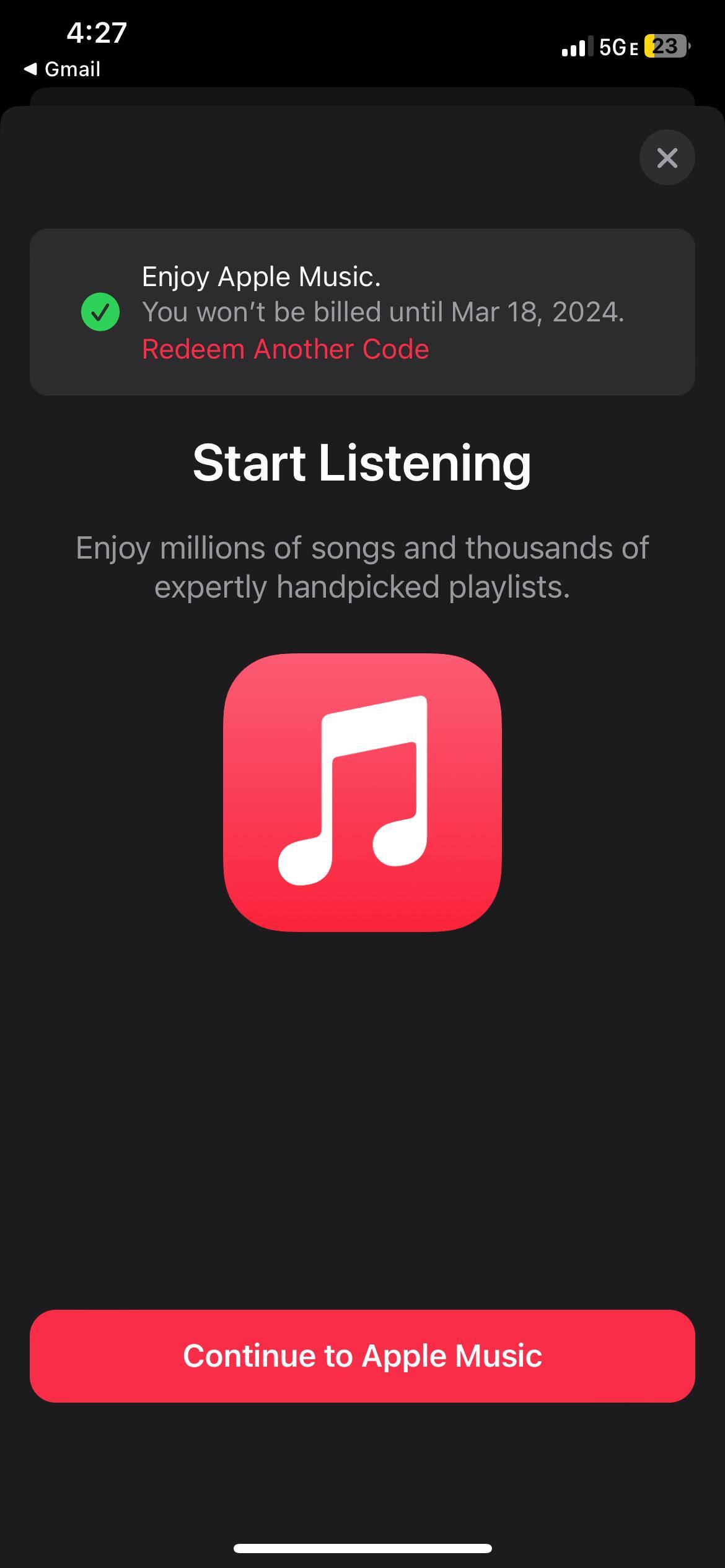Close the Start Listening sheet
The image size is (725, 1568).
pyautogui.click(x=667, y=157)
